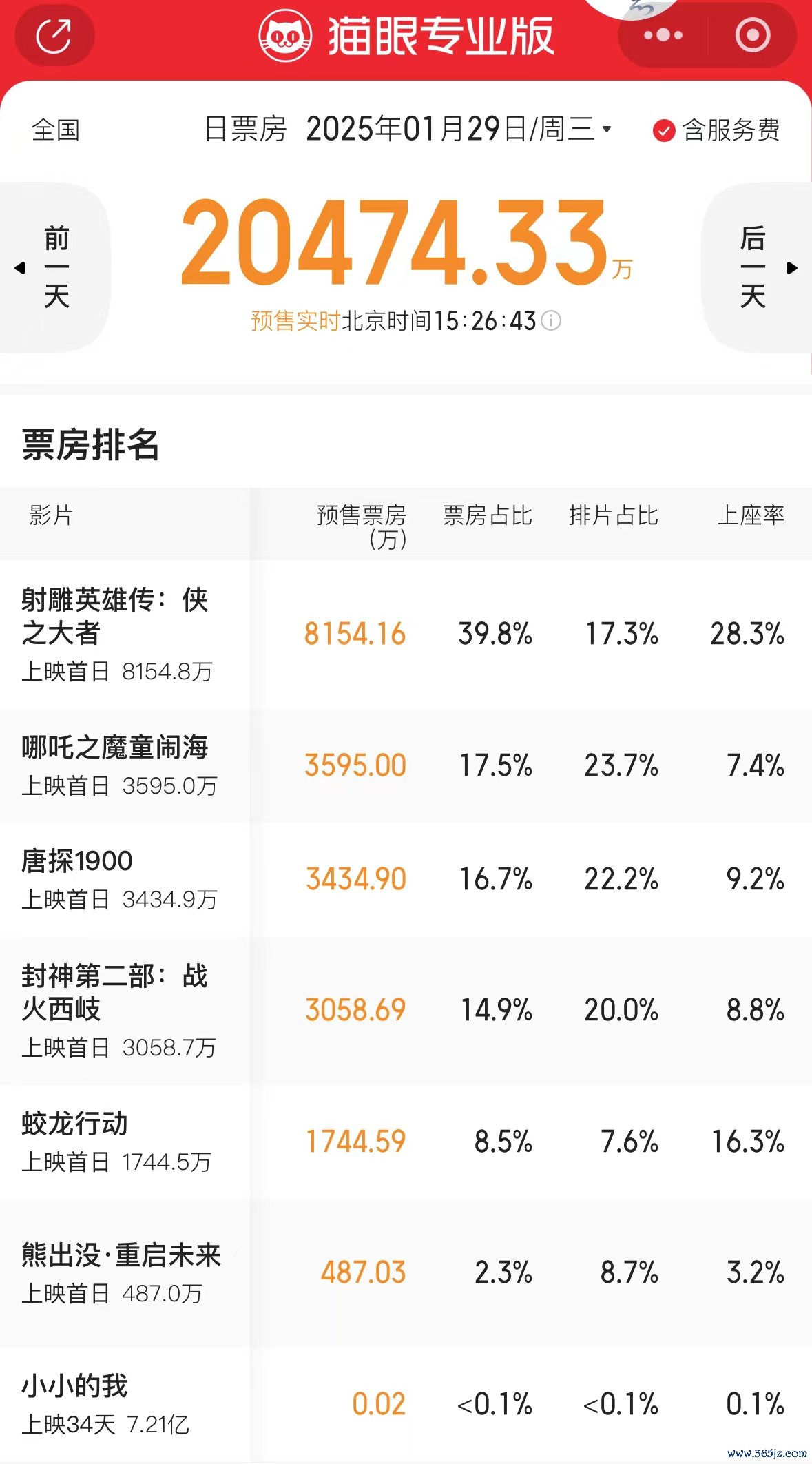Open the mini program more-options menu
Image resolution: width=812 pixels, height=1464 pixels.
(663, 35)
